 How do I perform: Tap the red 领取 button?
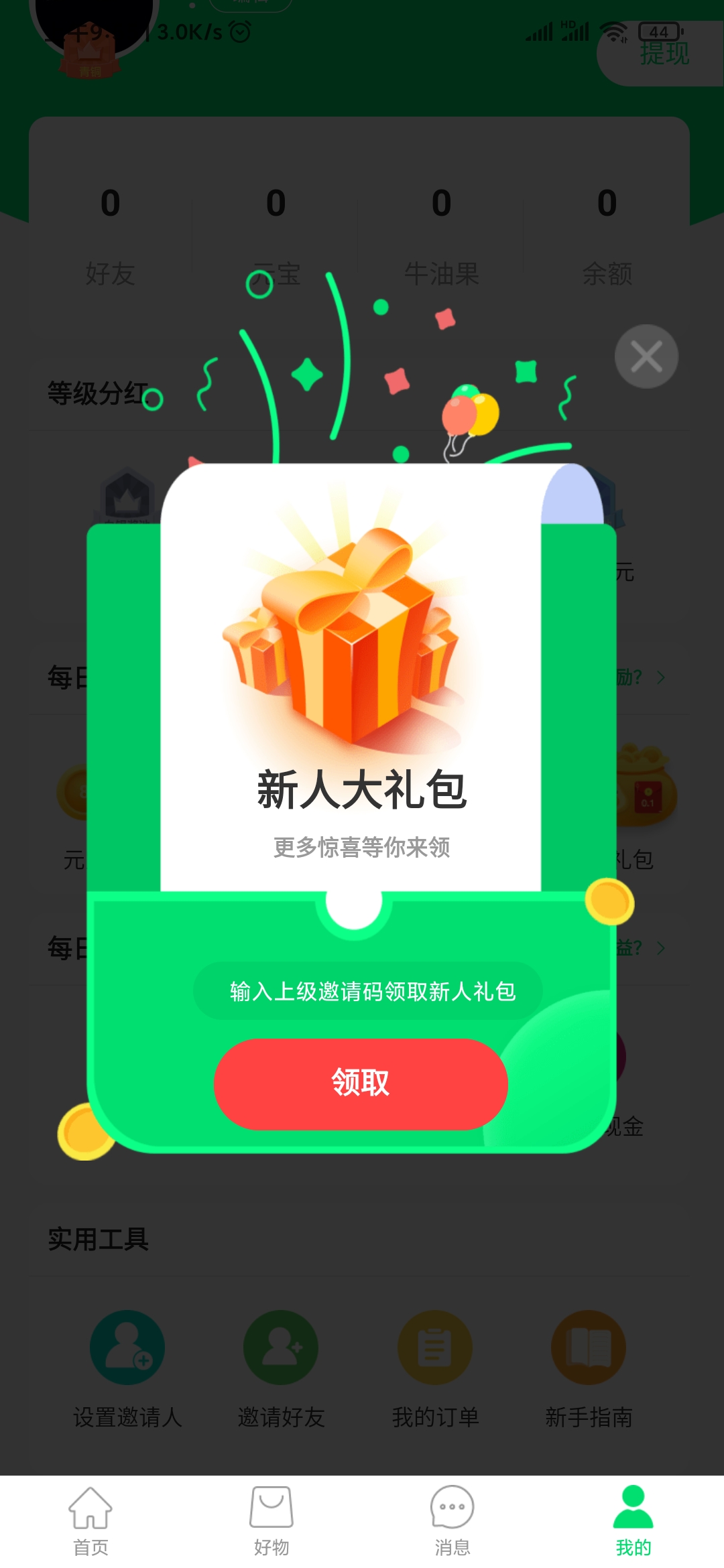(361, 1084)
